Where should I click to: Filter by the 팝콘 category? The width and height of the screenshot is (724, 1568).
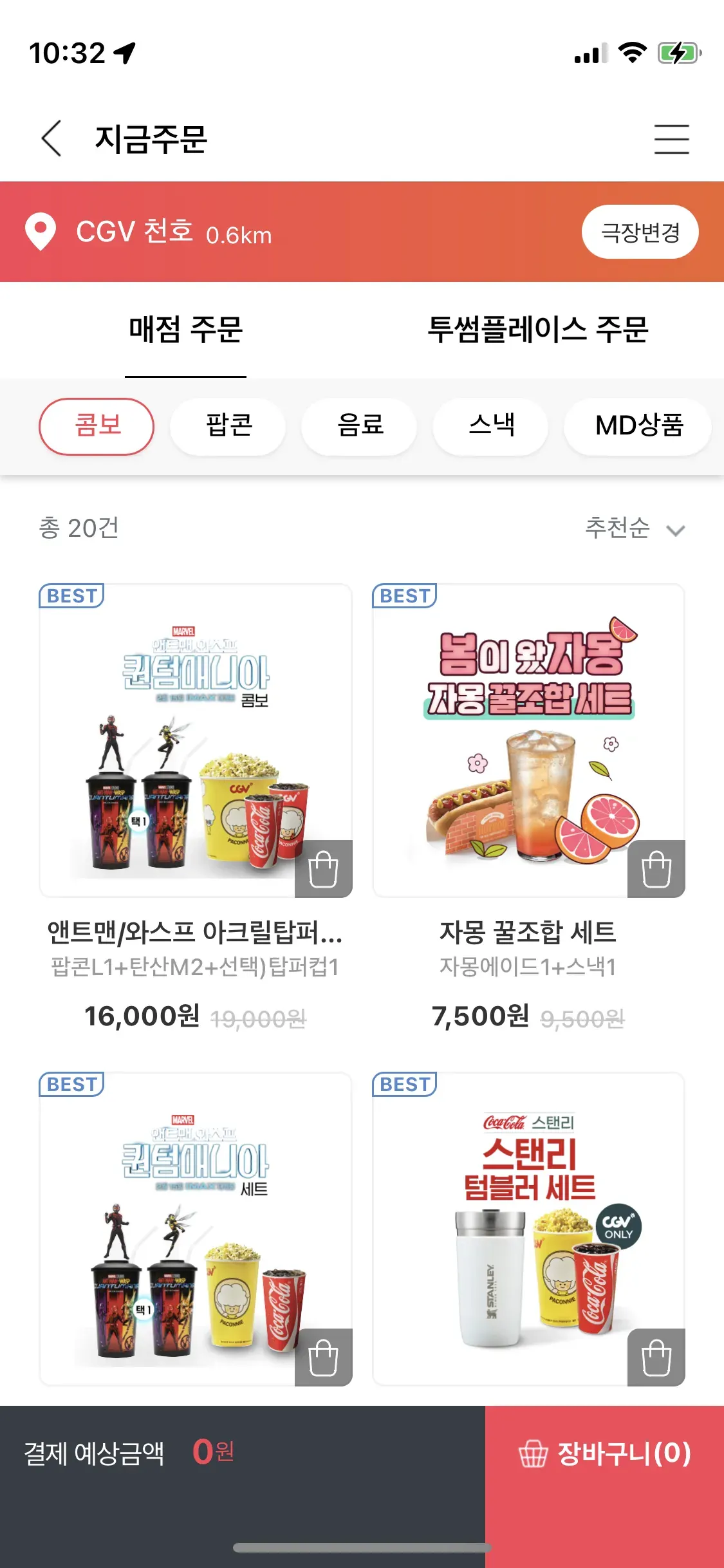(228, 426)
